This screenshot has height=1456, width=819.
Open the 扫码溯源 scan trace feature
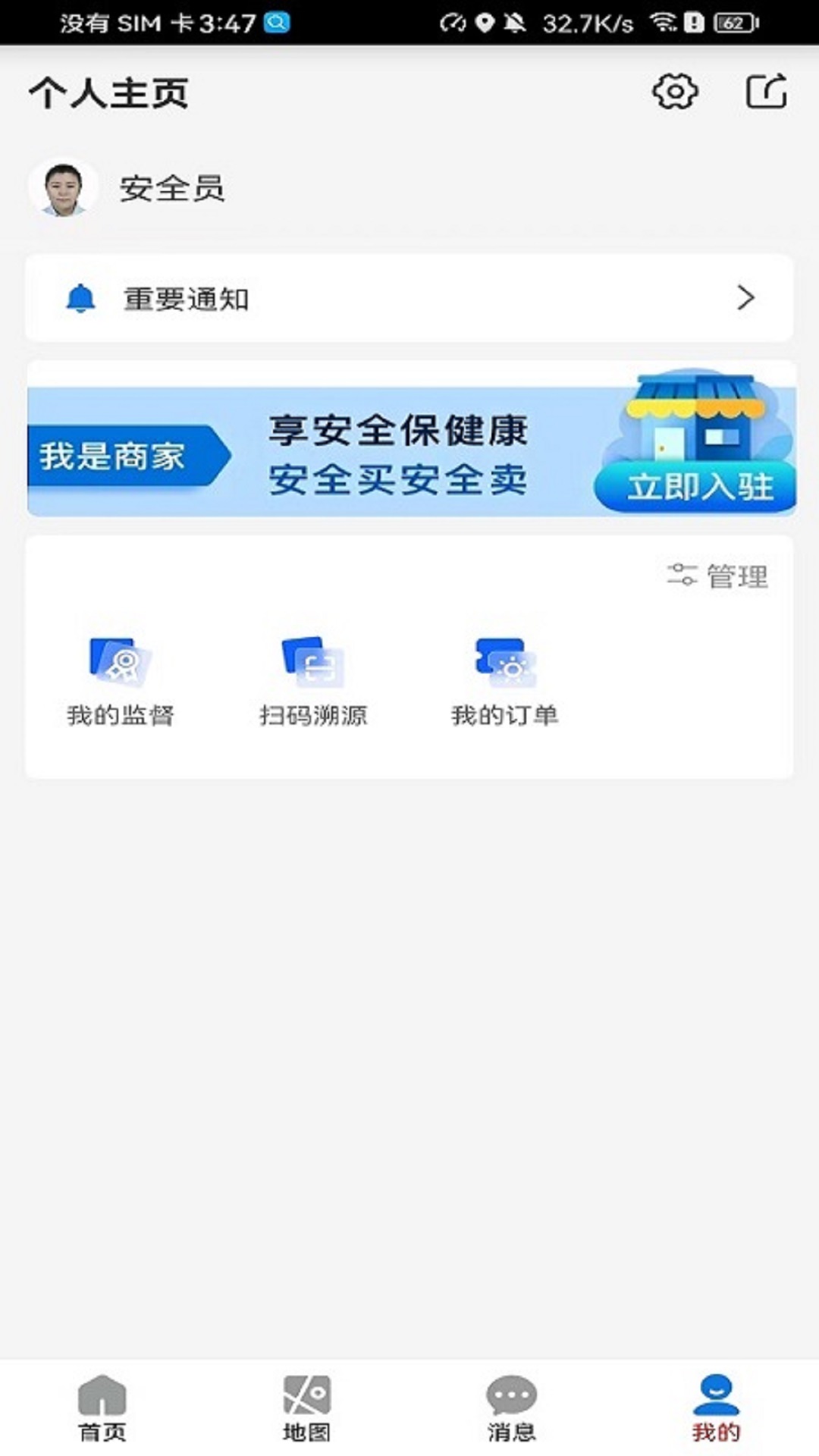pyautogui.click(x=314, y=667)
